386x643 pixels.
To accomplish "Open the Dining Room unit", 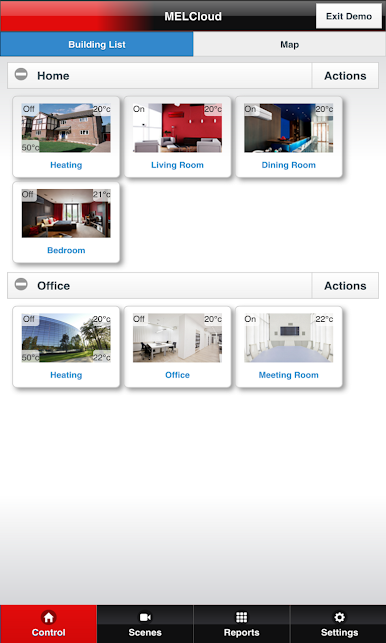I will click(289, 137).
